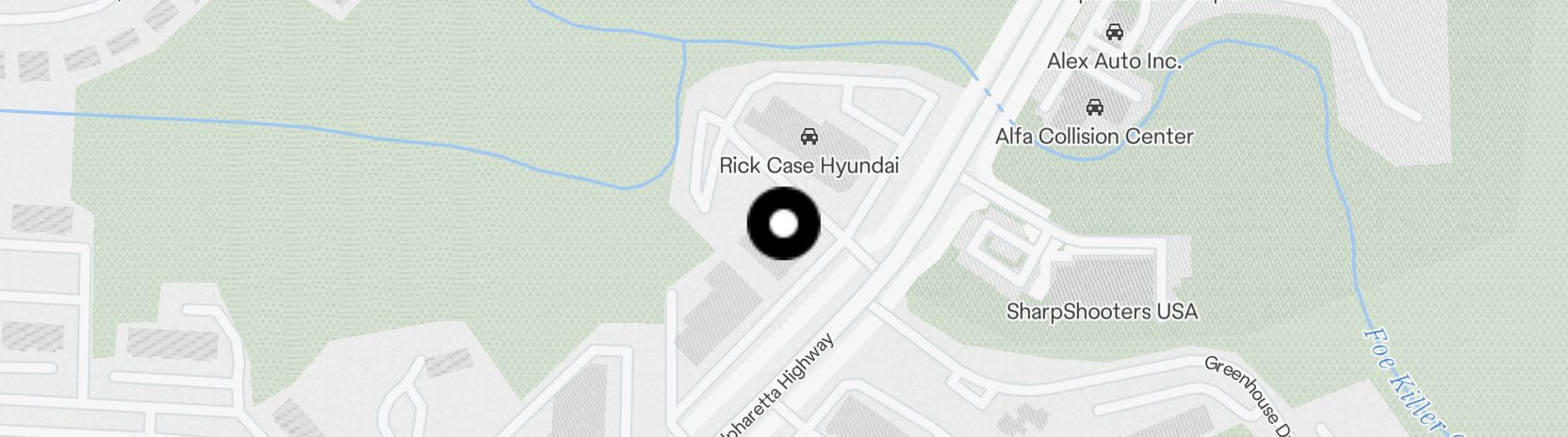The image size is (1568, 437).
Task: Select the Alex Auto Inc. place marker
Action: point(1114,34)
